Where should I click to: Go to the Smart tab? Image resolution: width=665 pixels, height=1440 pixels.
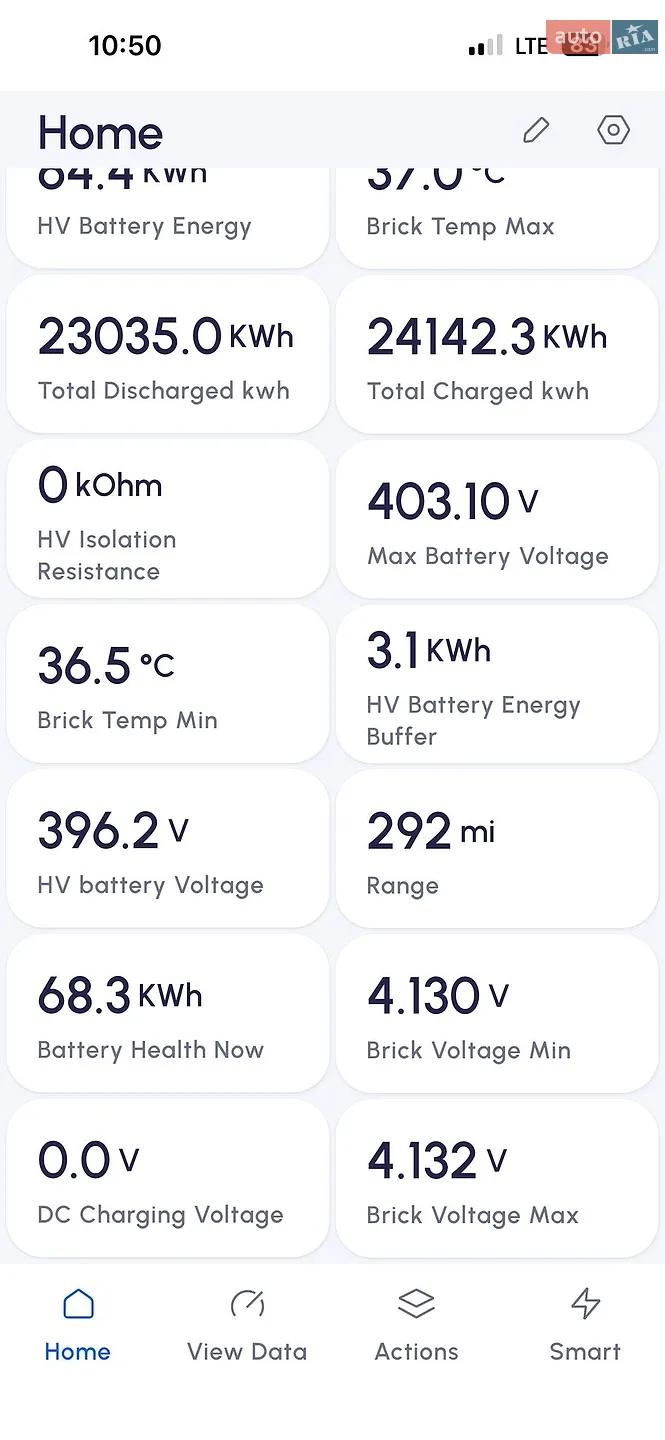tap(585, 1326)
